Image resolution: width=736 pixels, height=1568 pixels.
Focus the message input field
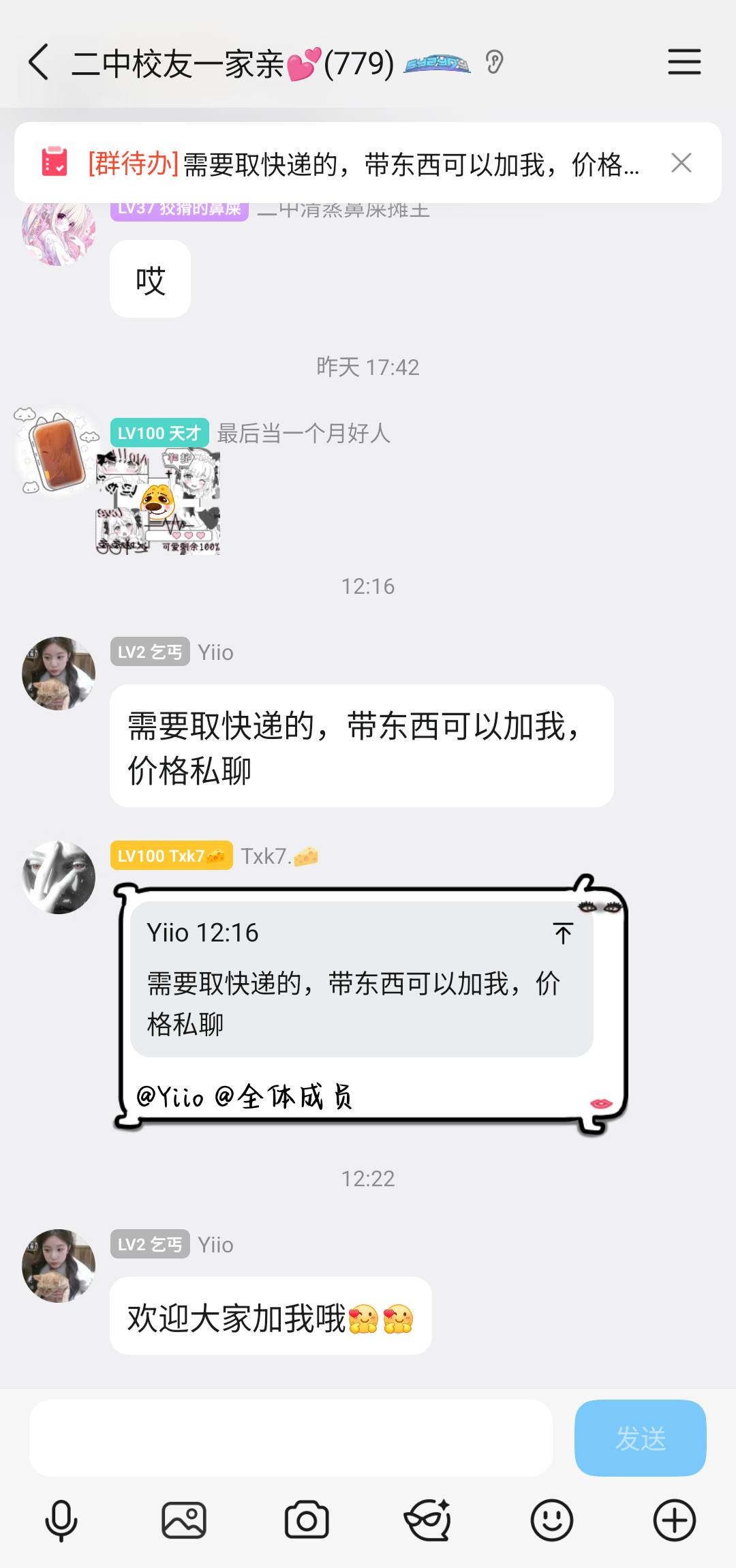(291, 1438)
